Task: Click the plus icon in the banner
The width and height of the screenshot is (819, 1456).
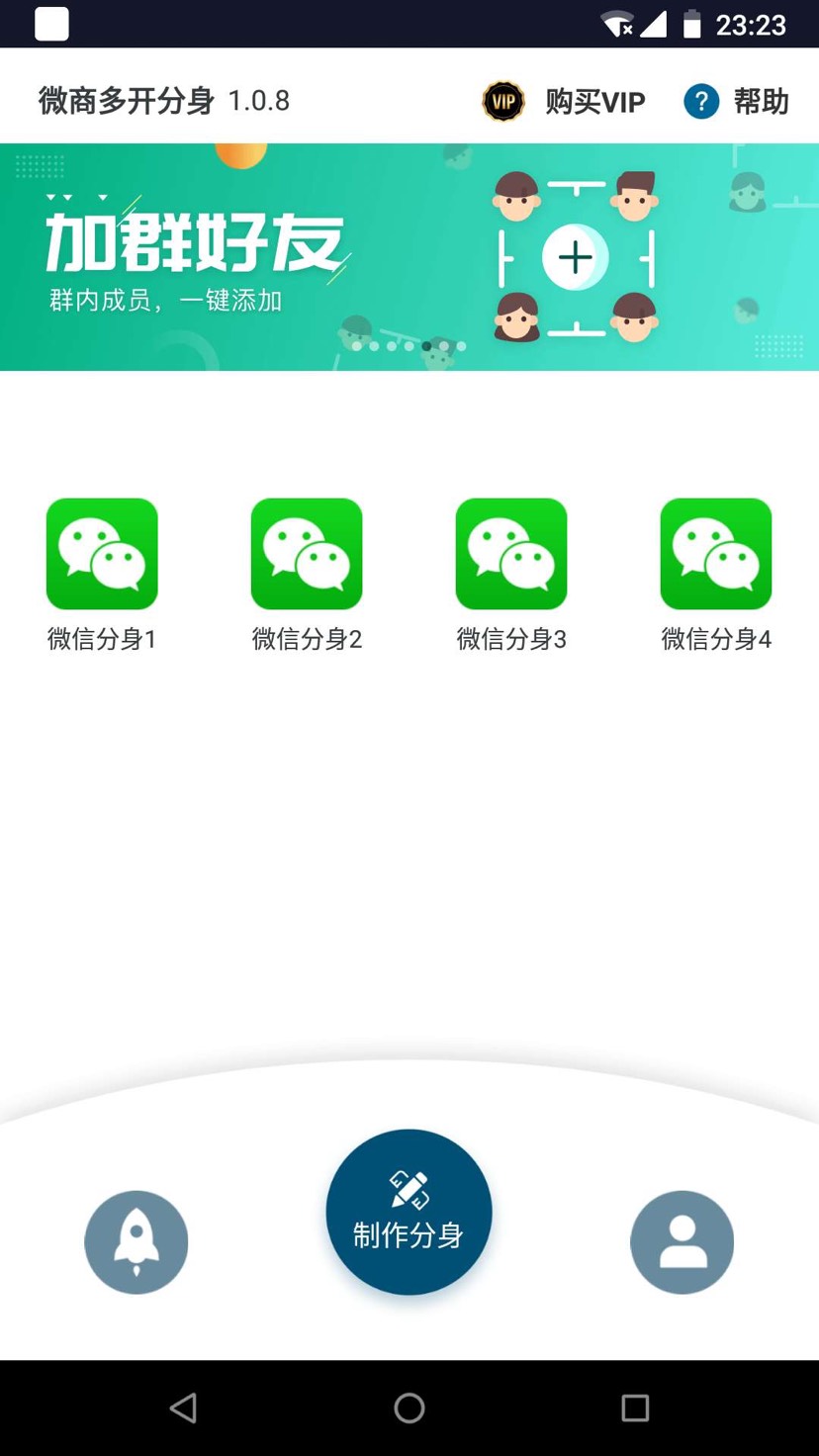Action: coord(575,257)
